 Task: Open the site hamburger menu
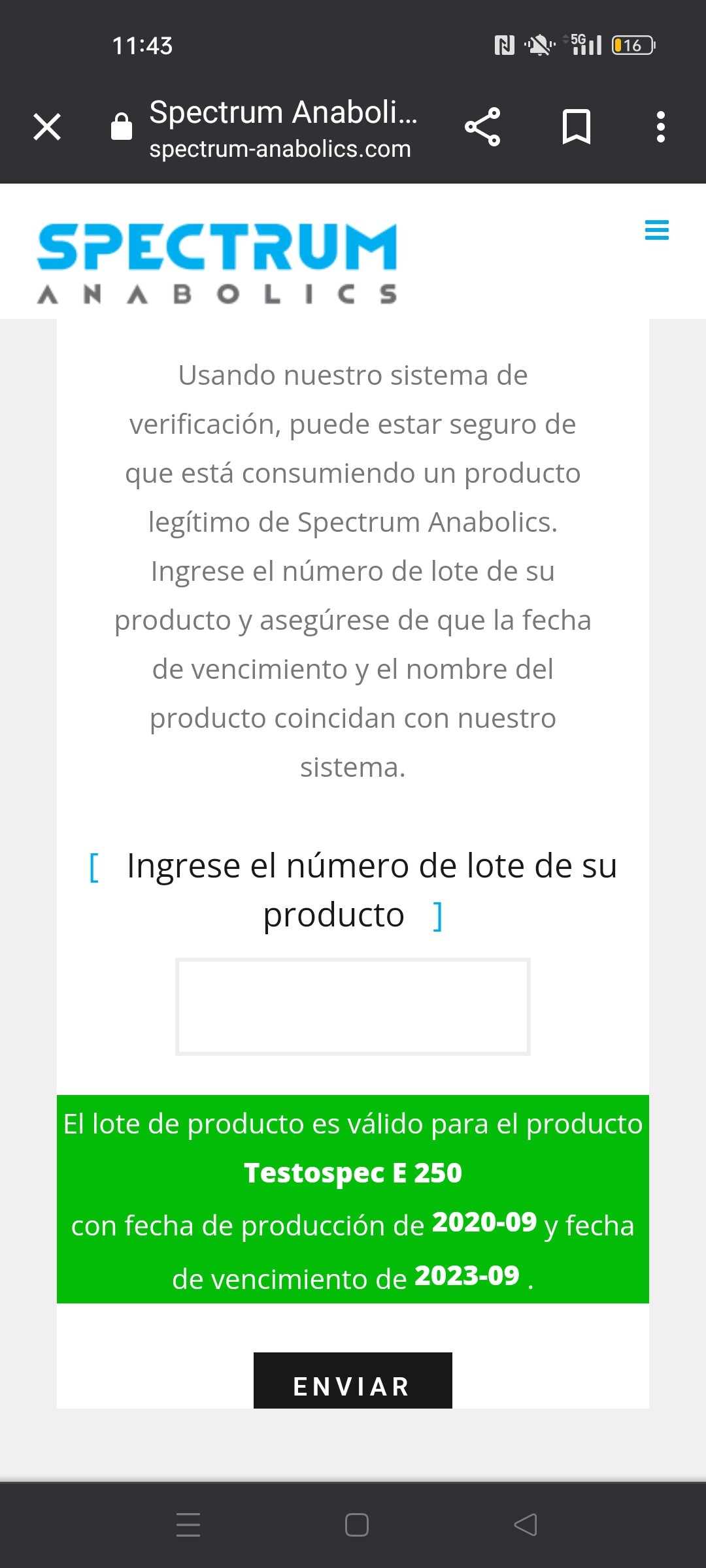pyautogui.click(x=656, y=230)
